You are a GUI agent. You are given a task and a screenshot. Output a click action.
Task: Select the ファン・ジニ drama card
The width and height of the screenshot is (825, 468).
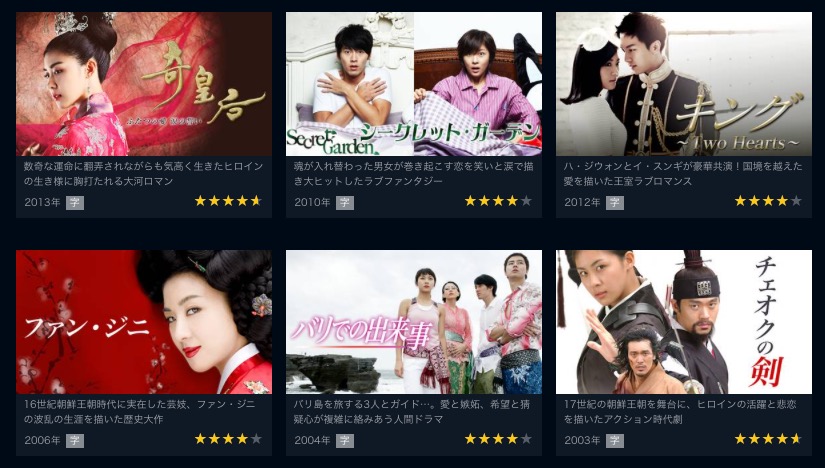coord(144,322)
